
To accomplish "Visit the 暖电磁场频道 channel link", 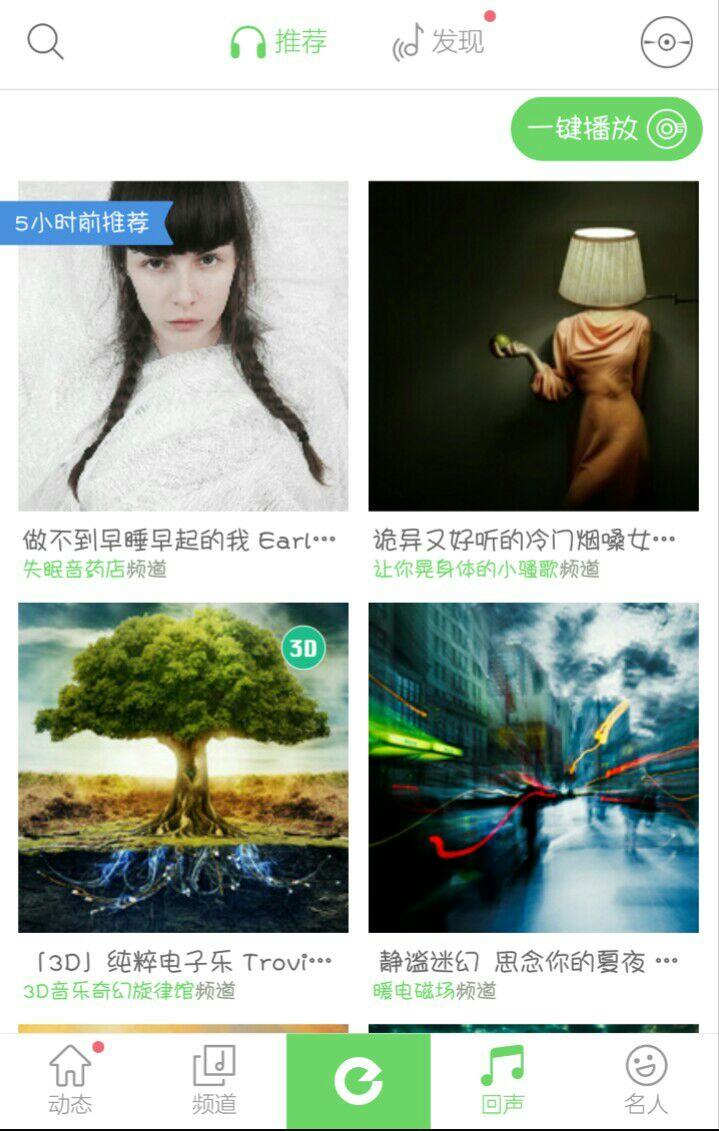I will coord(434,991).
